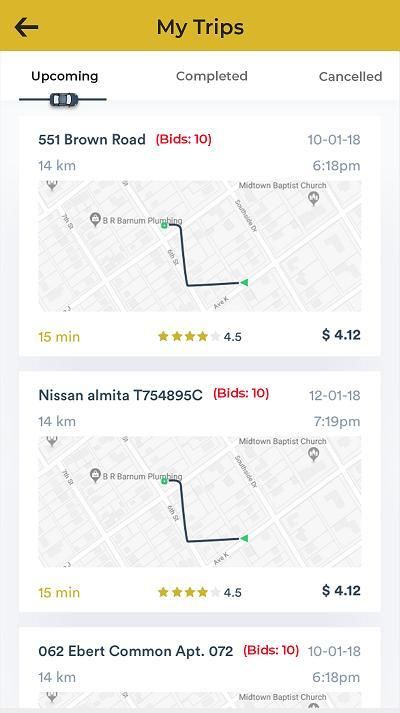Go back using the arrow icon

coord(26,27)
